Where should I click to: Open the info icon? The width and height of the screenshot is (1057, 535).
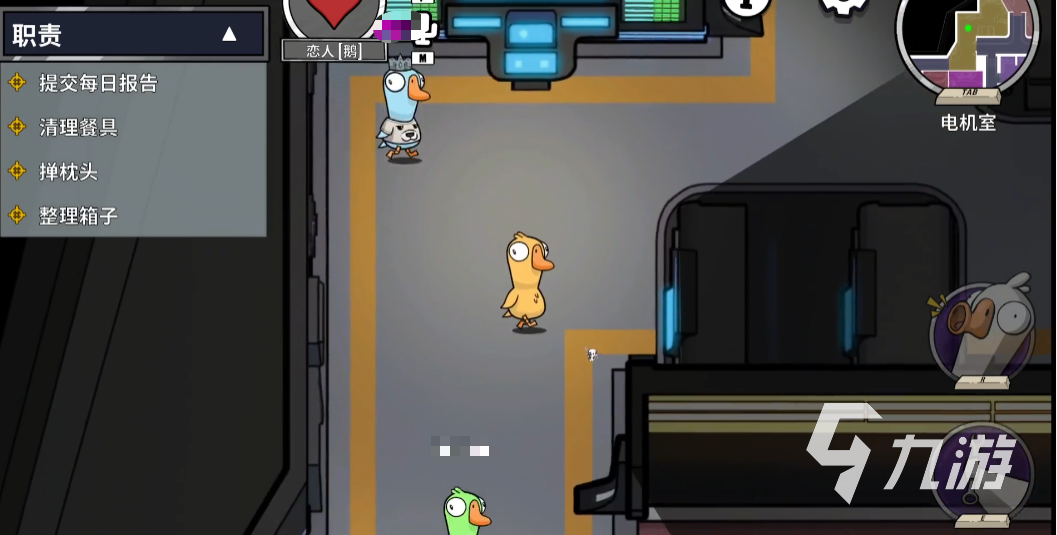[x=746, y=8]
